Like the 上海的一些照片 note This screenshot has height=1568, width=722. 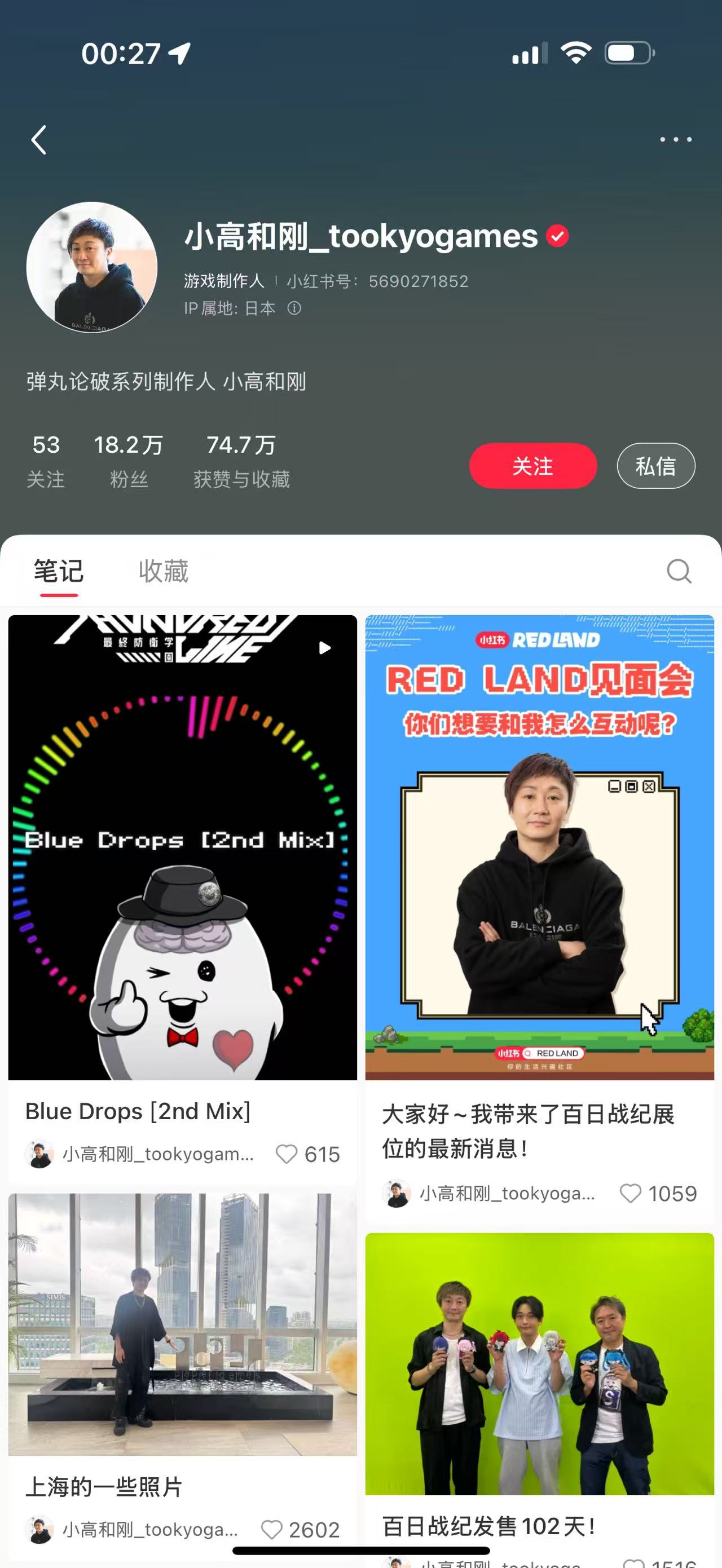tap(271, 1529)
